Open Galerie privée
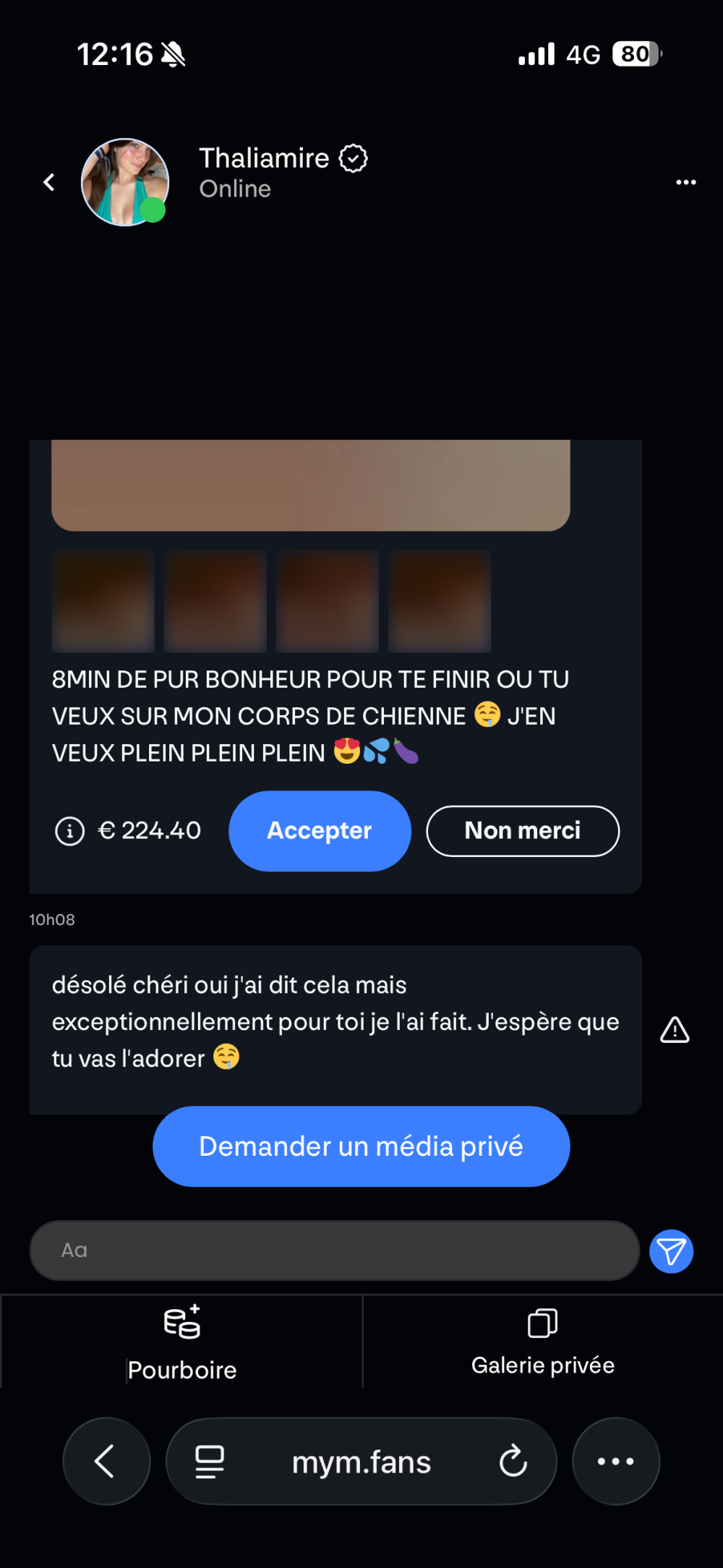The image size is (723, 1568). [x=542, y=1341]
